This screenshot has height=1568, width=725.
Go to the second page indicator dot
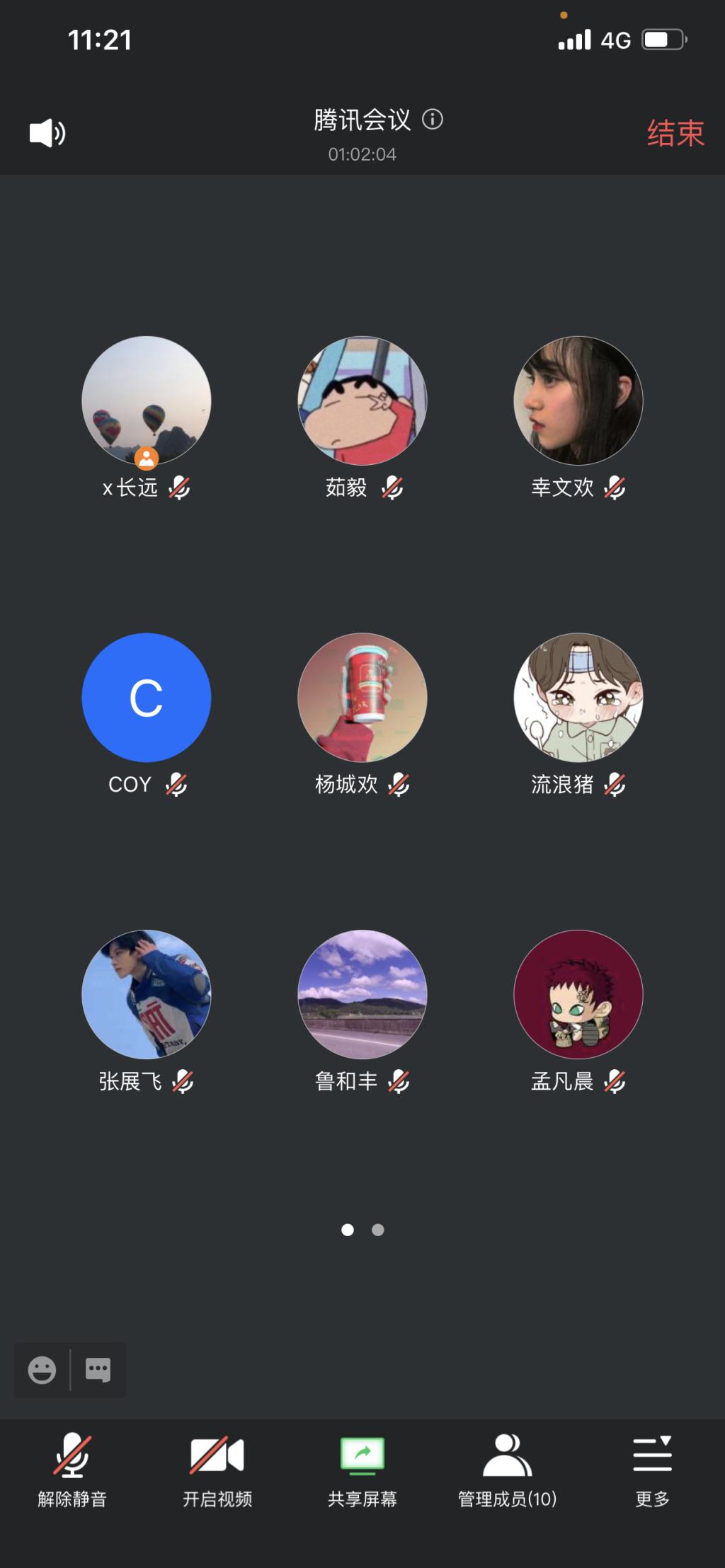tap(378, 1230)
